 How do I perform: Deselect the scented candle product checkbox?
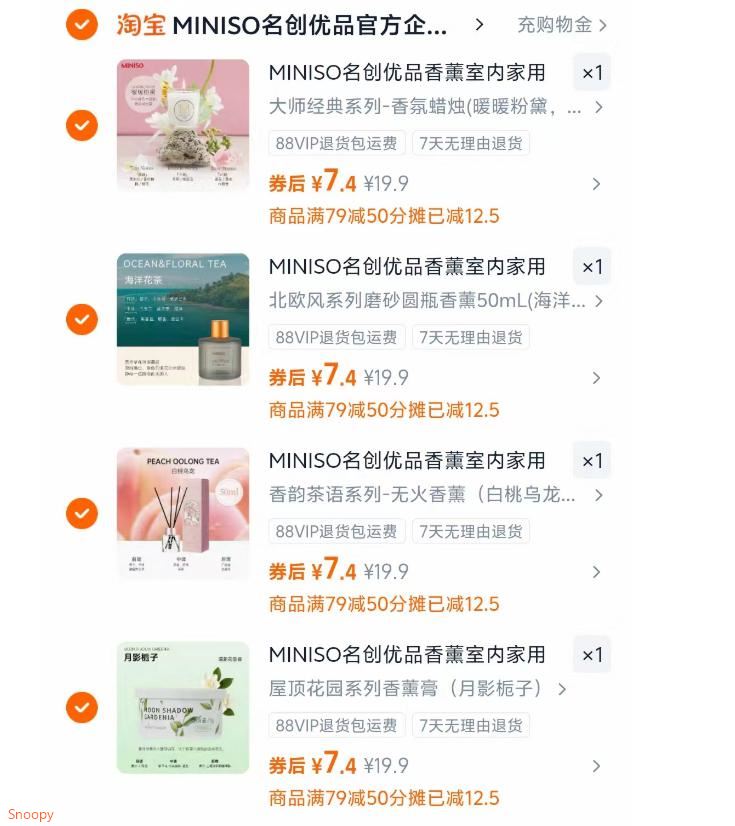(82, 125)
